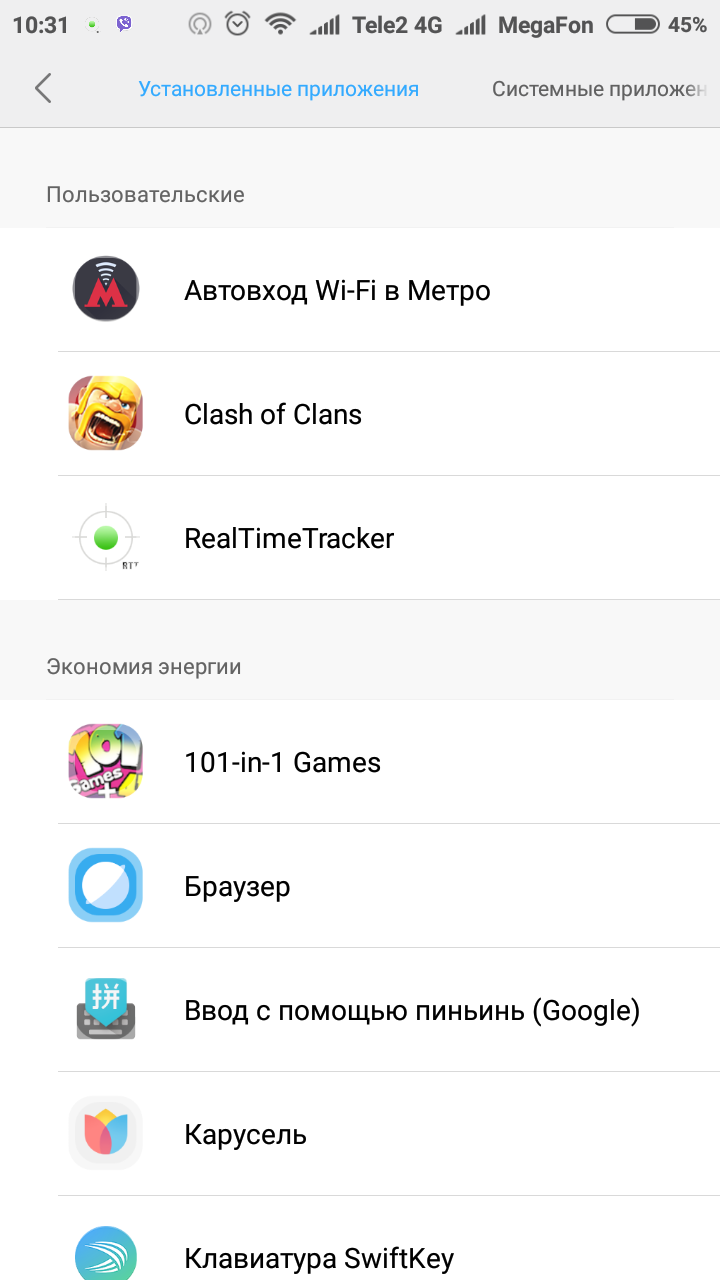Open Ввод с помощью пиньинь (Google)
Viewport: 720px width, 1280px height.
pyautogui.click(x=411, y=1011)
